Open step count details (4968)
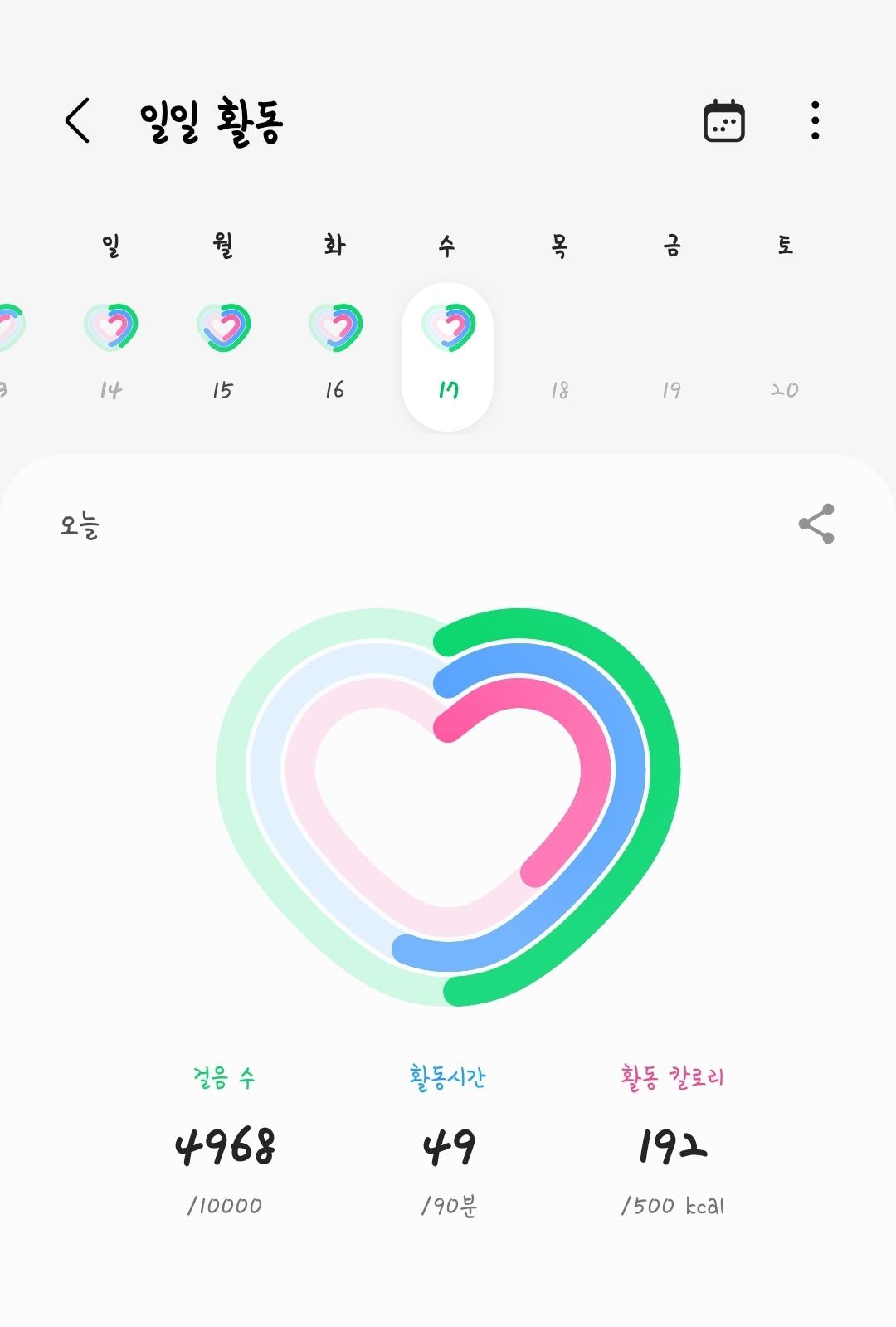The width and height of the screenshot is (896, 1327). 224,1145
